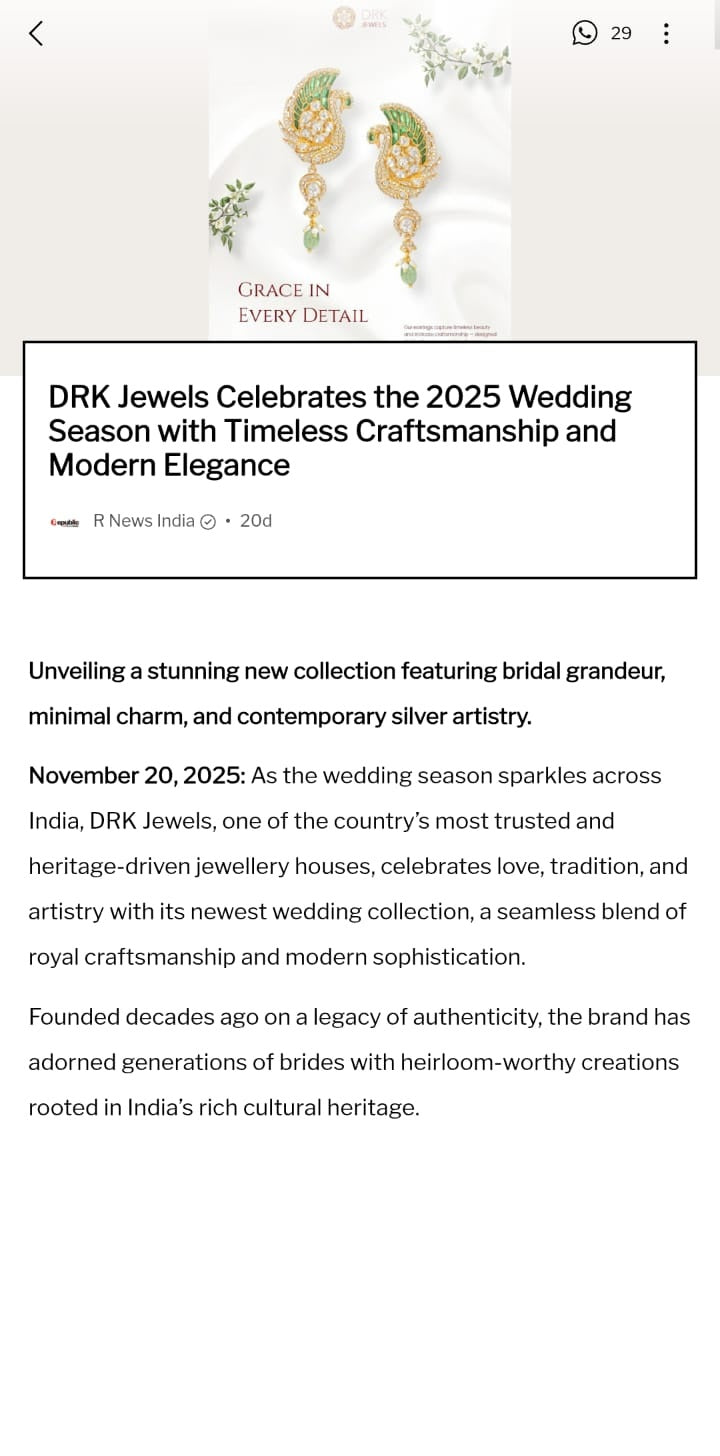The height and width of the screenshot is (1456, 720).
Task: Share the article via the WhatsApp icon
Action: (x=584, y=33)
